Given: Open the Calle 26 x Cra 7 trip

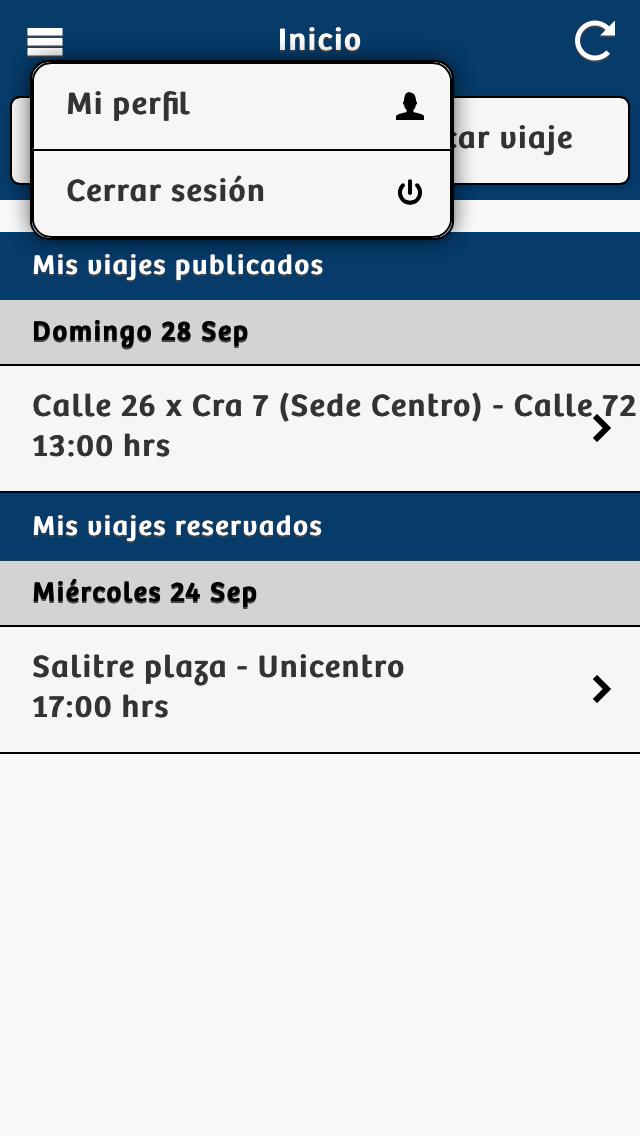Looking at the screenshot, I should (320, 428).
